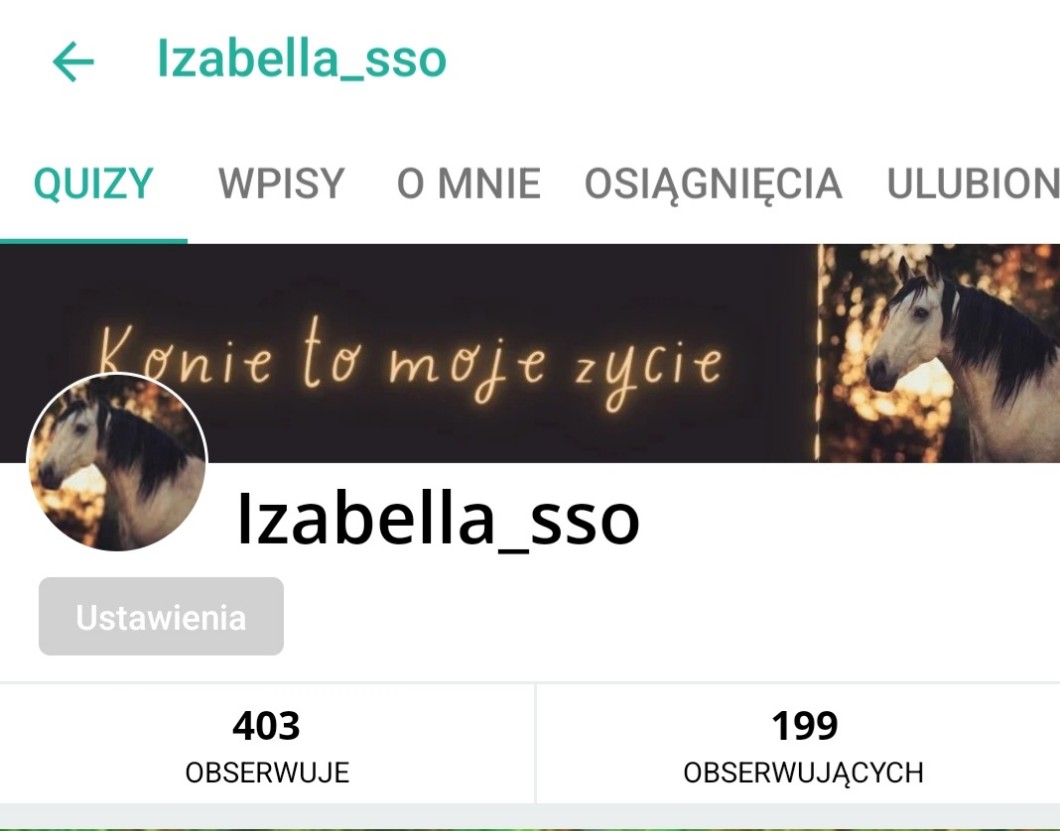Switch to the WPISY tab
This screenshot has width=1060, height=831.
click(281, 184)
